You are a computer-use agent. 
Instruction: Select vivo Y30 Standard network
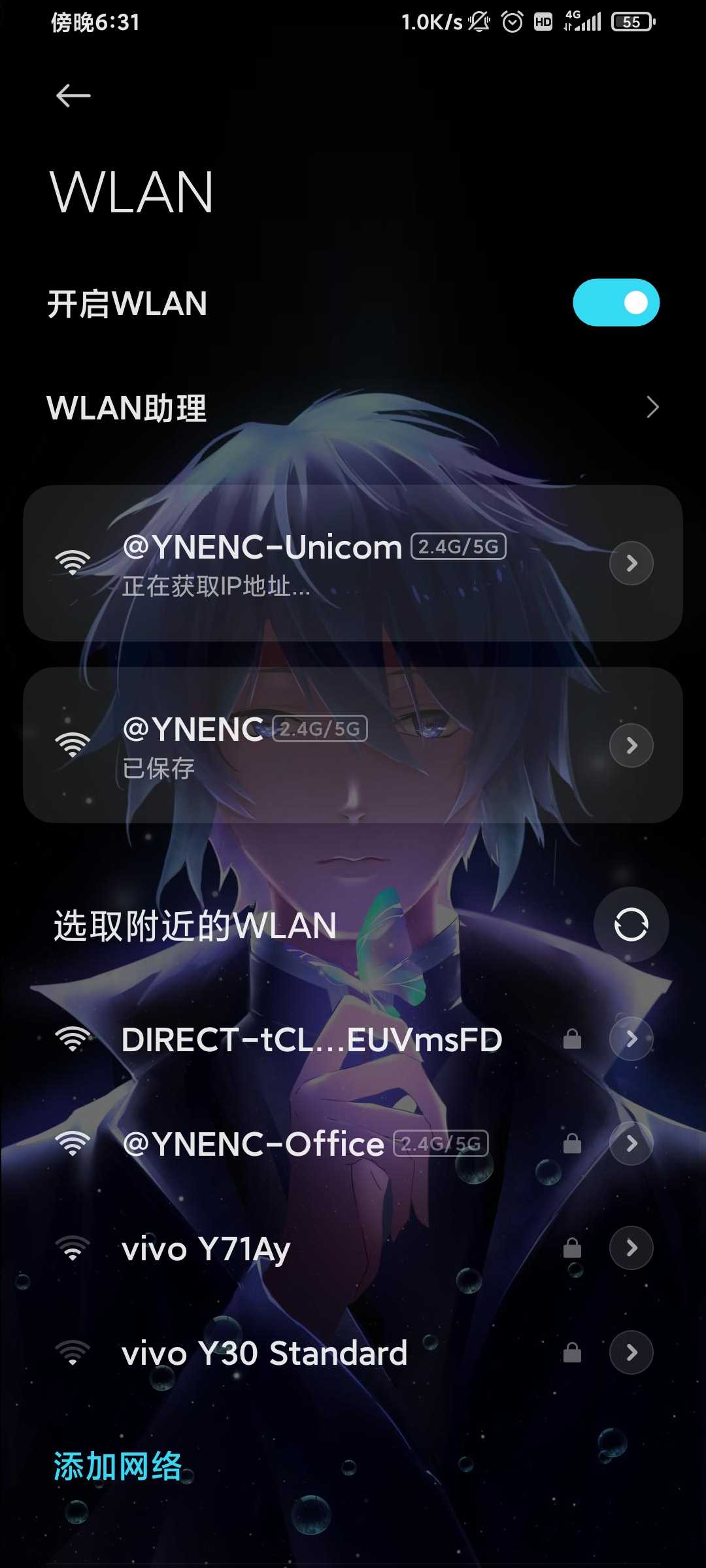264,1353
